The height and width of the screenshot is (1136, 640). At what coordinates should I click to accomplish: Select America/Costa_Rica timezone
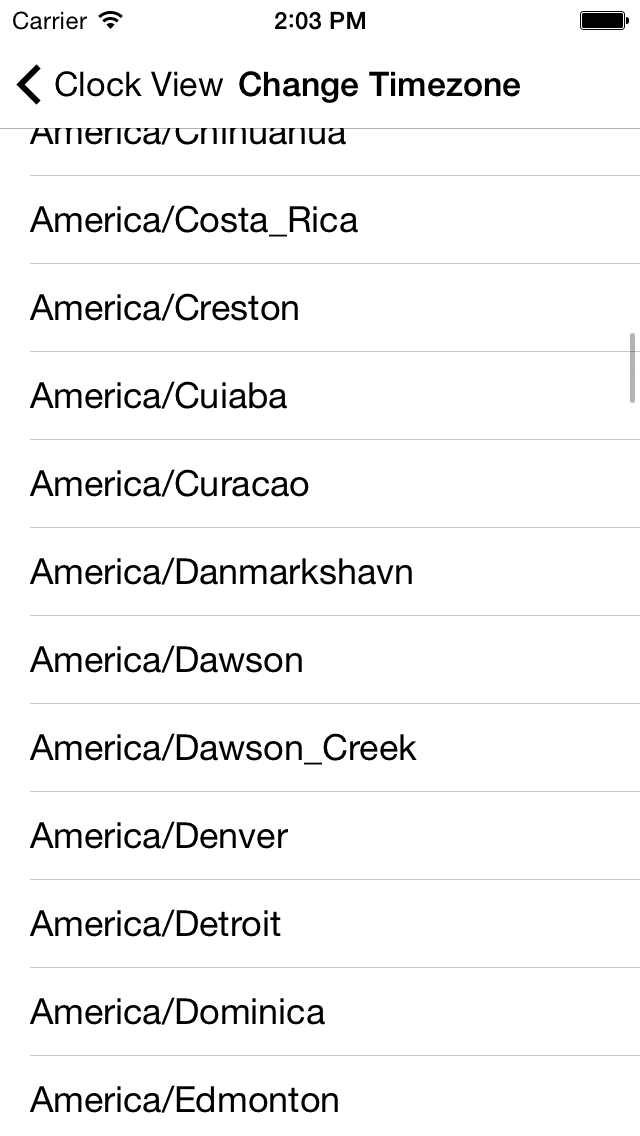point(320,220)
